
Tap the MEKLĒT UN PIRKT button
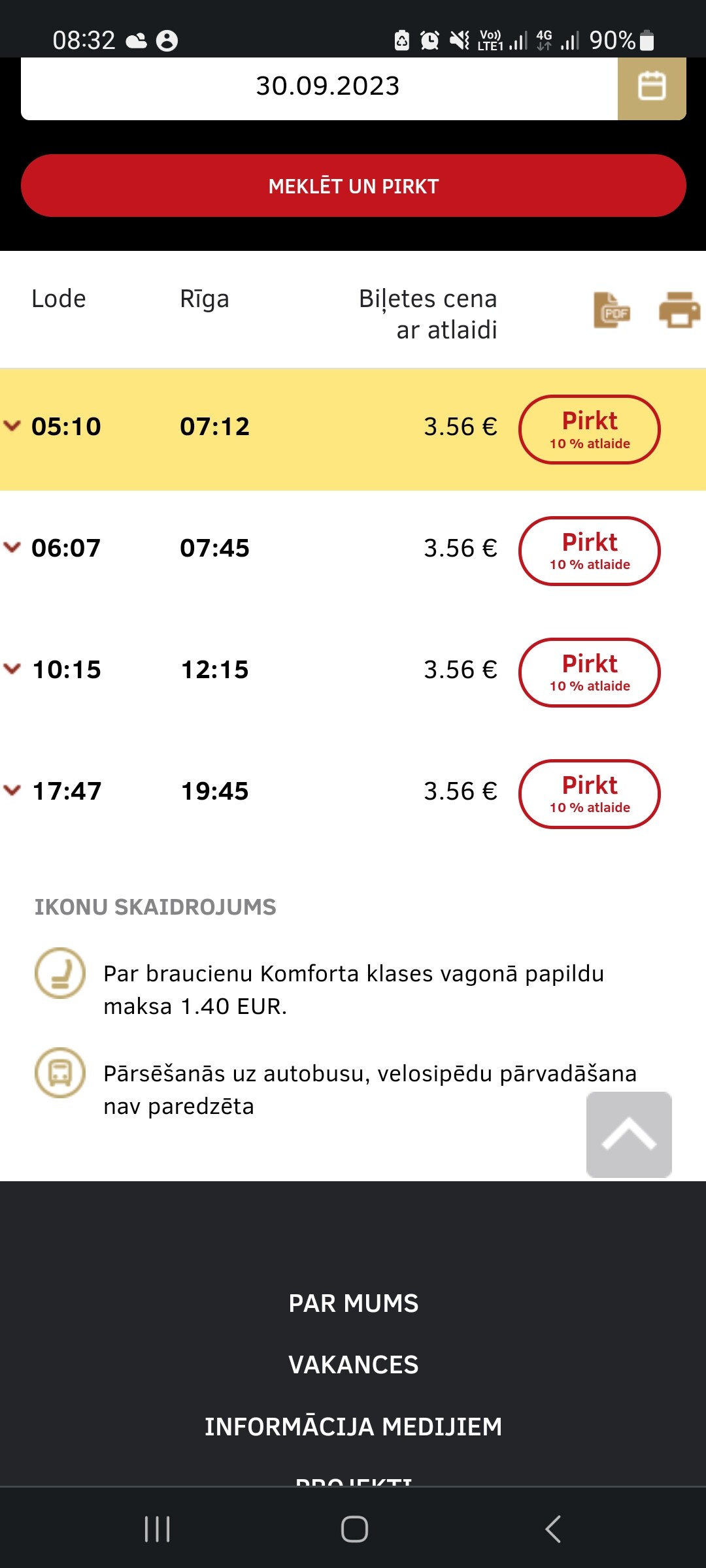(x=353, y=186)
